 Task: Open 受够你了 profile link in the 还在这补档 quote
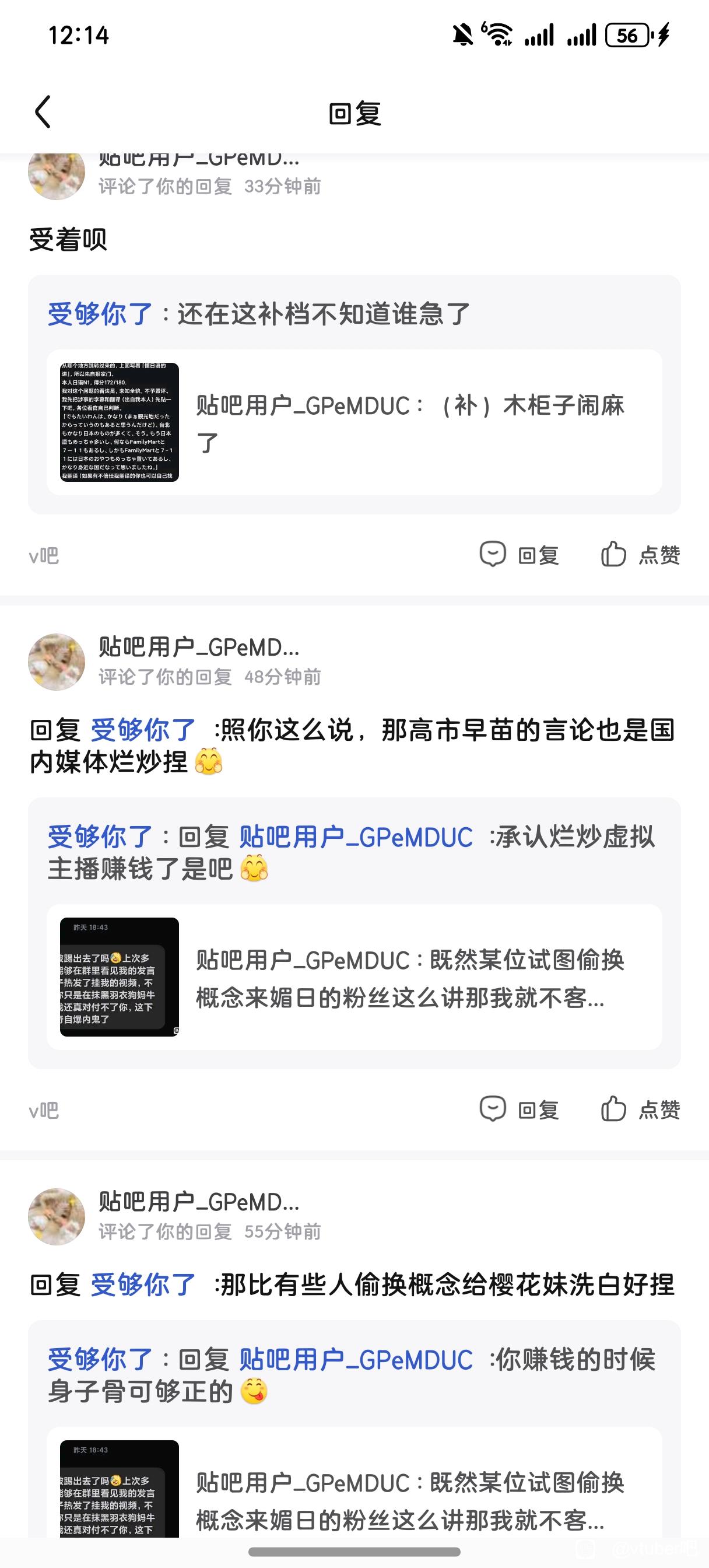pos(100,314)
